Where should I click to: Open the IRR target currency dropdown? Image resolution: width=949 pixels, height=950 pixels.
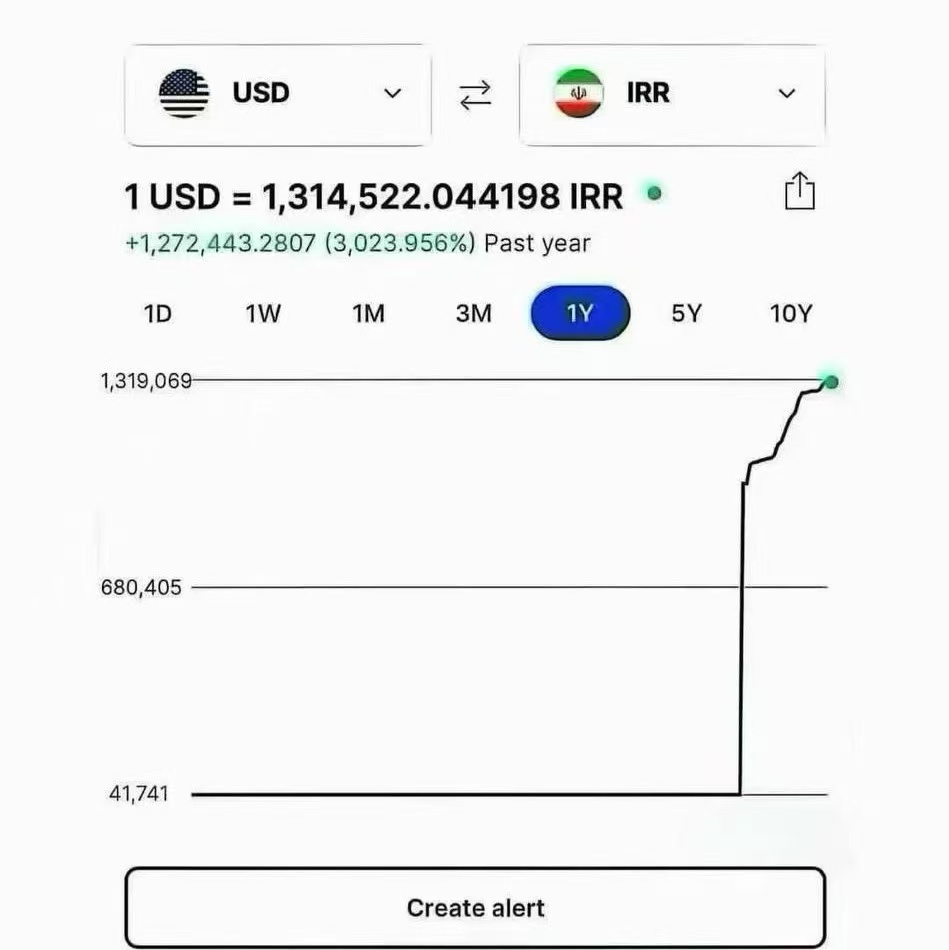(x=672, y=94)
